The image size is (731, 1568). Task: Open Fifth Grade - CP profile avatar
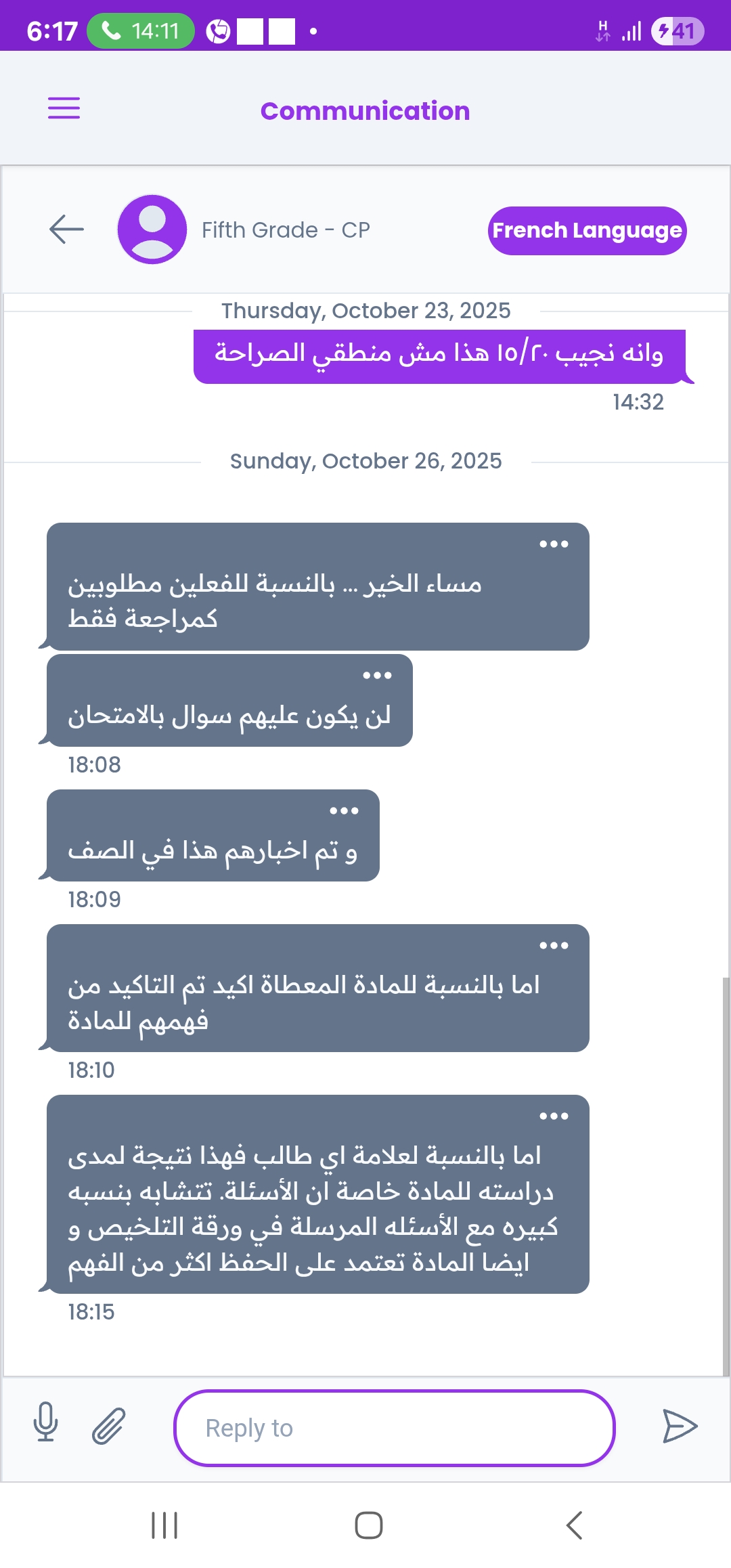152,230
